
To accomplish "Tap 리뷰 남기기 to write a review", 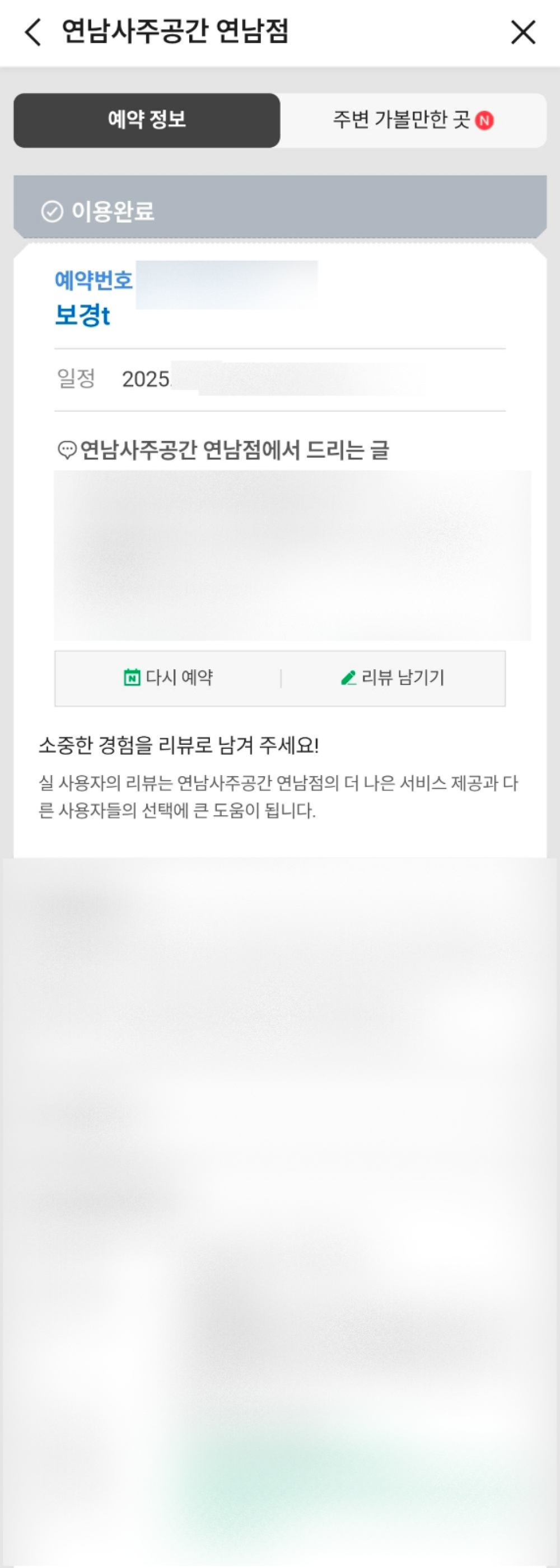I will coord(393,678).
